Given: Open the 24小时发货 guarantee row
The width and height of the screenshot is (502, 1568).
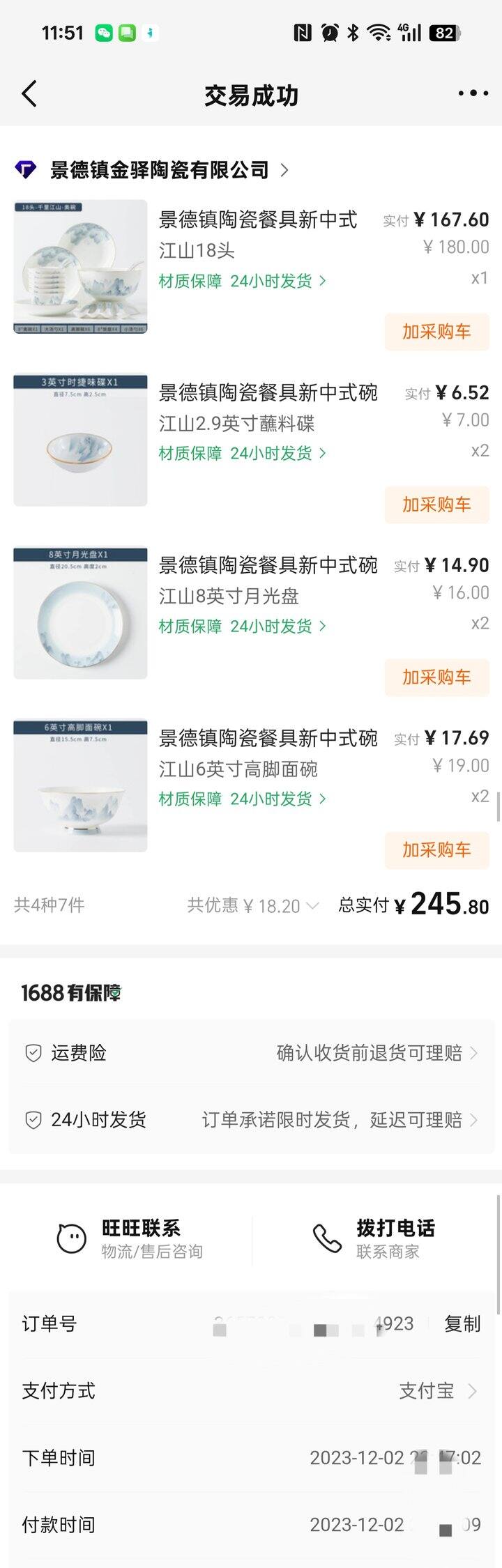Looking at the screenshot, I should [251, 1120].
